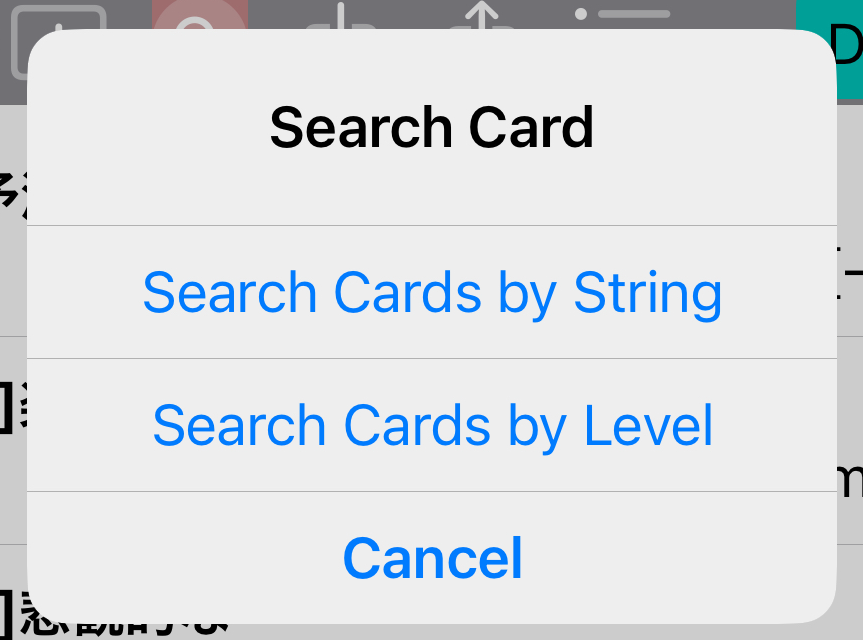The height and width of the screenshot is (640, 863).
Task: Select Search Cards by Level
Action: click(432, 425)
